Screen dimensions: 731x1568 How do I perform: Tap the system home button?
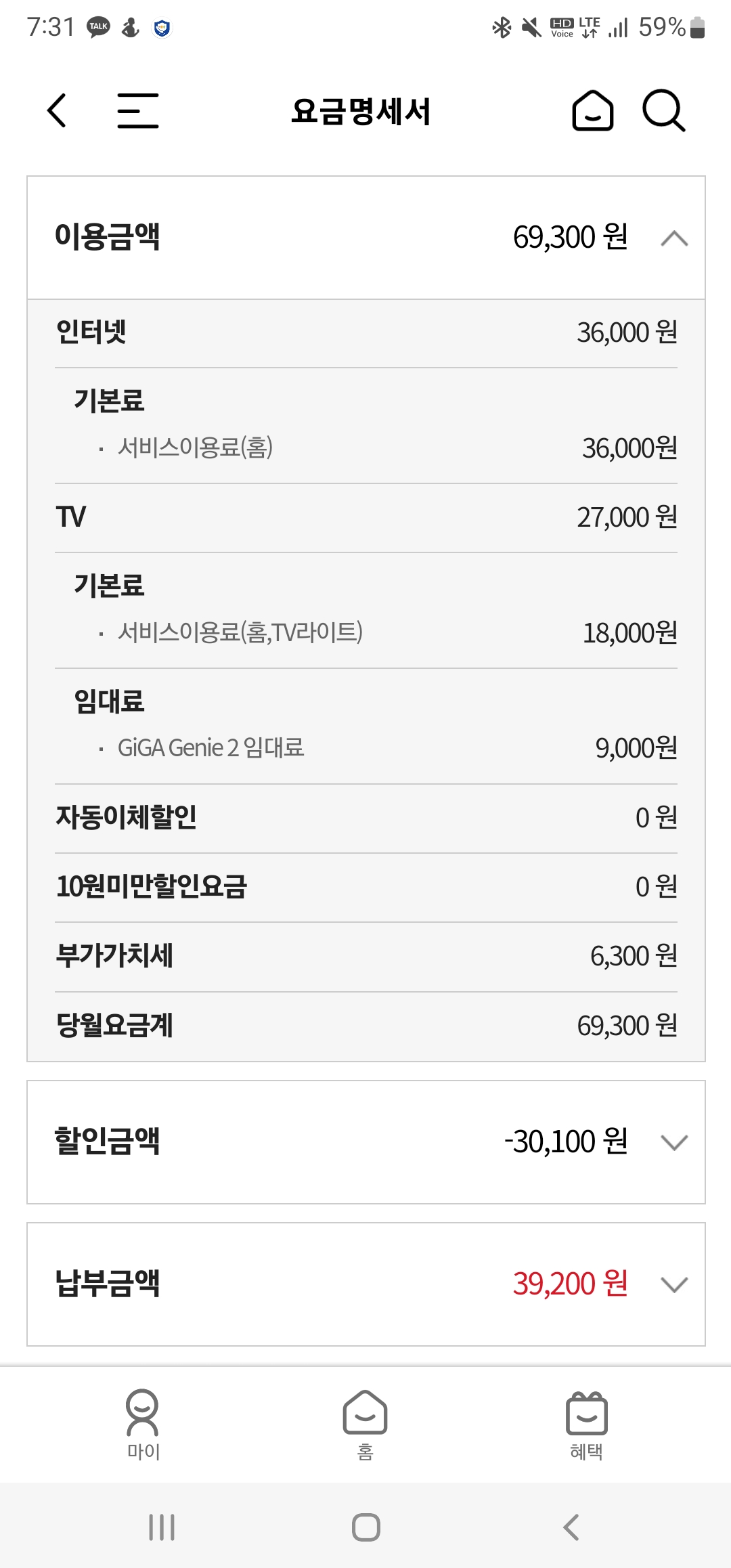[x=365, y=1527]
